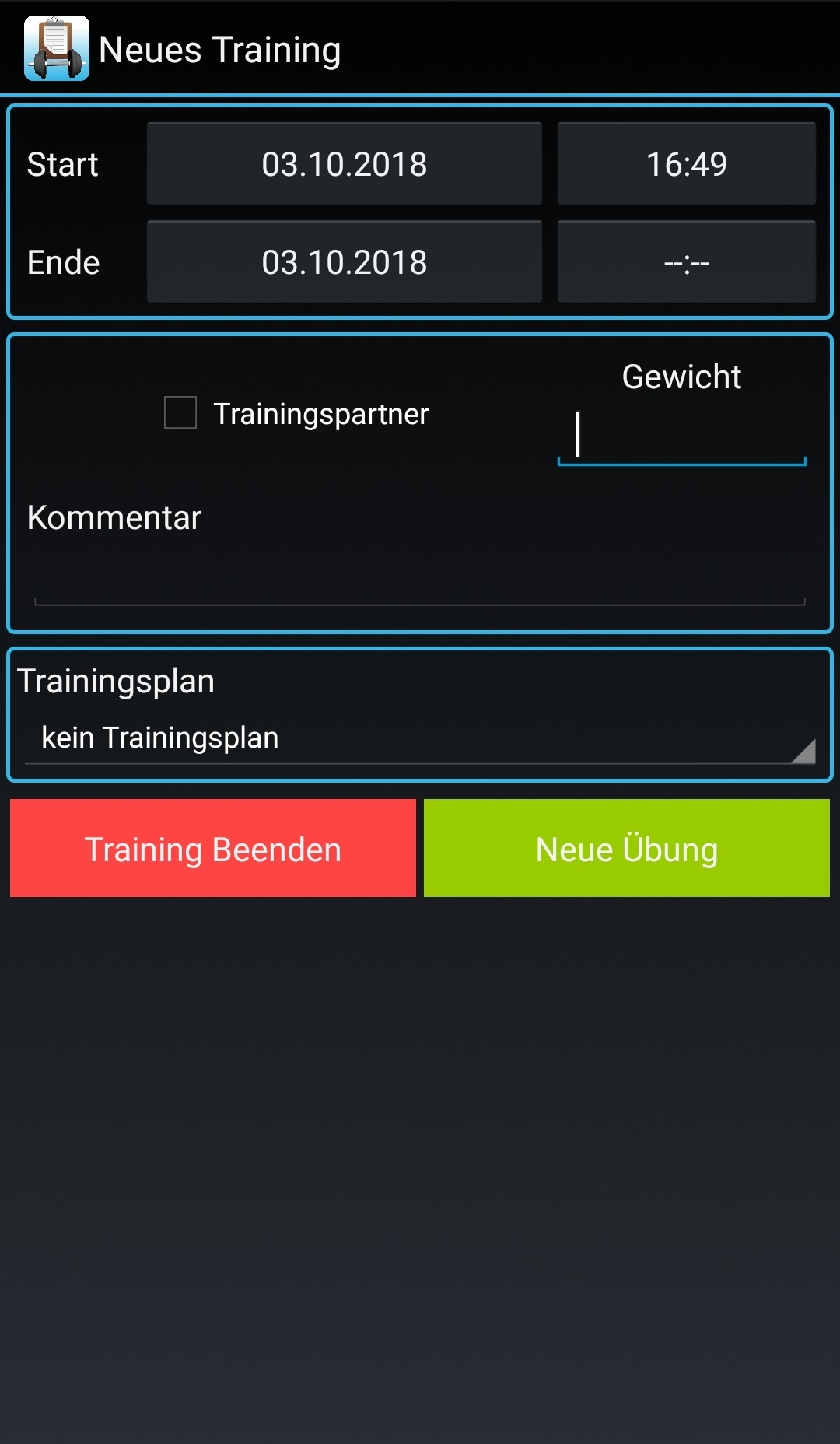Add a Neue Übung
Screen dimensions: 840x1444
pos(627,848)
